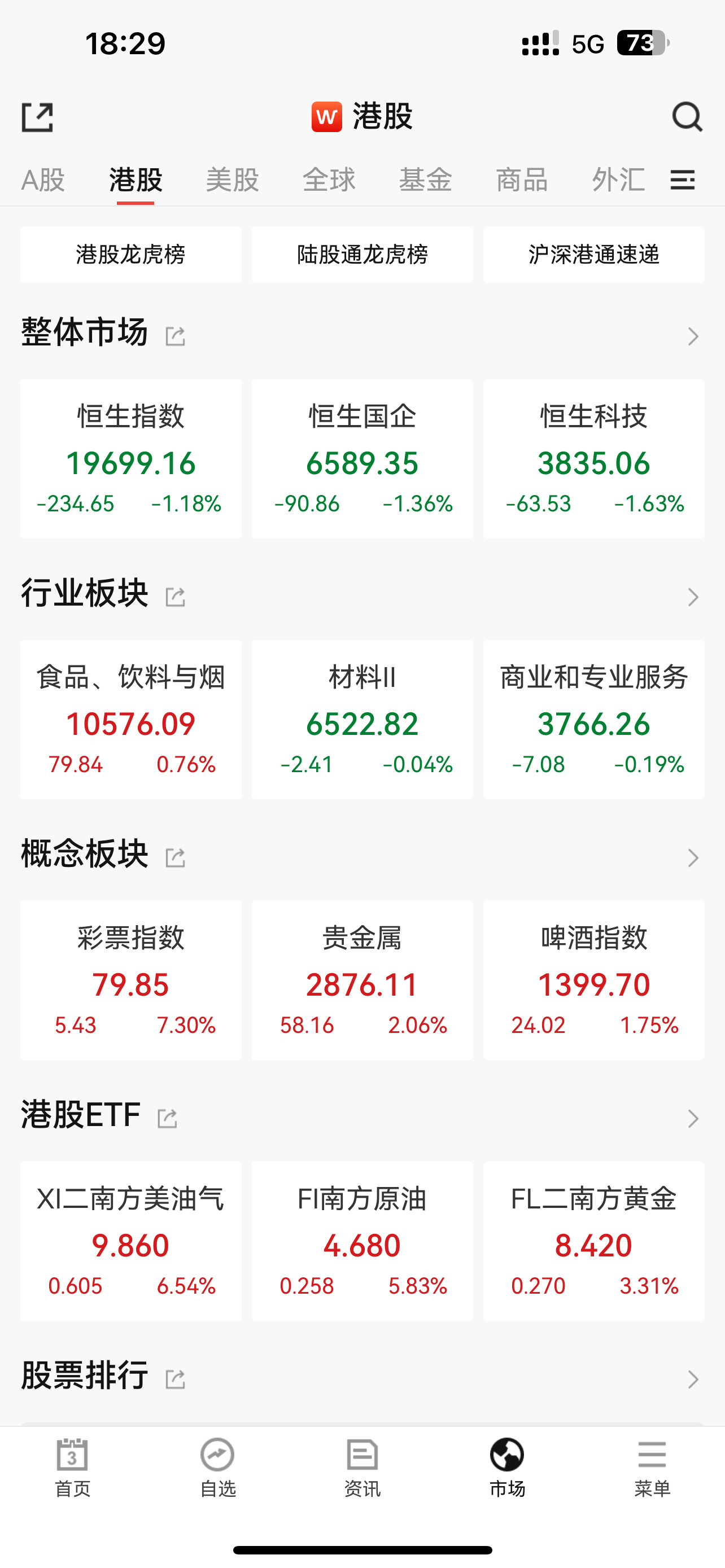725x1568 pixels.
Task: Share the 概念板块 section
Action: coord(175,857)
